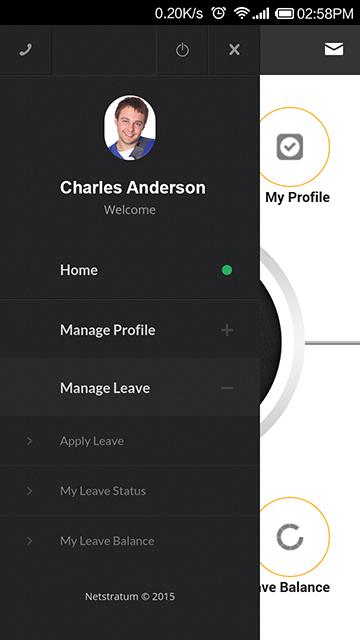This screenshot has height=640, width=360.
Task: Close the side drawer menu
Action: 234,50
